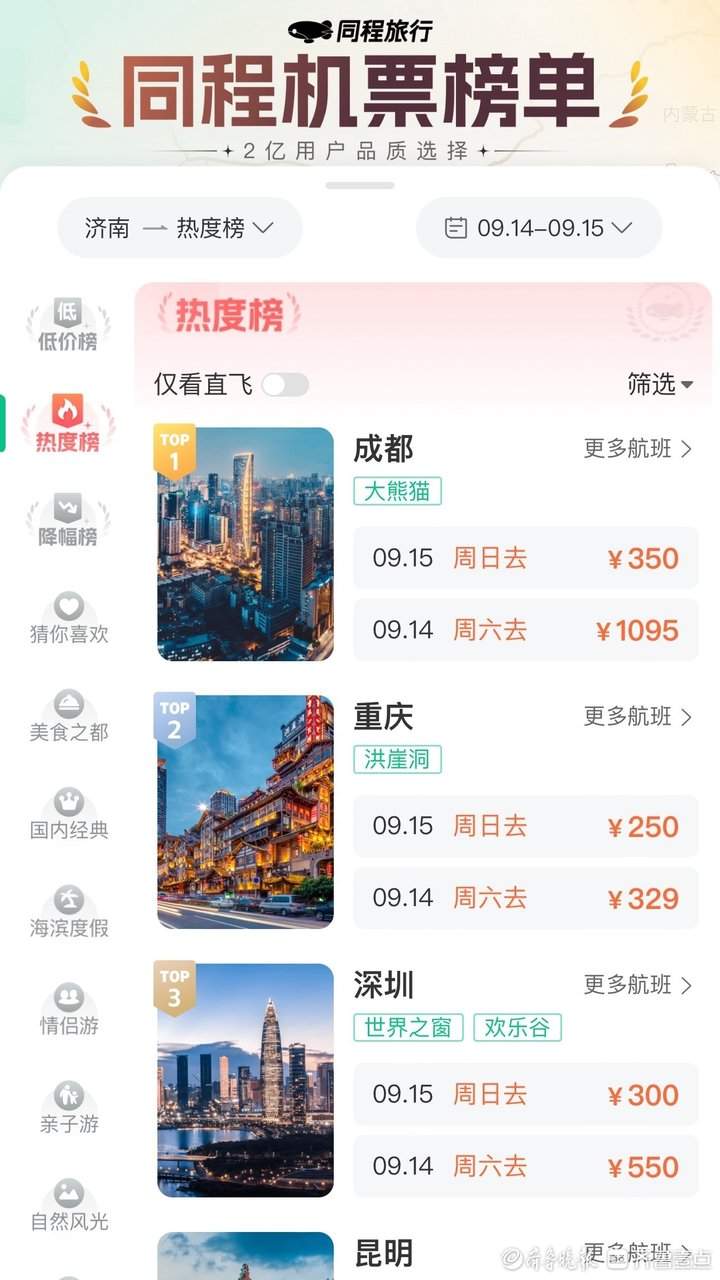Open the 猜你喜欢 category
This screenshot has height=1280, width=720.
[68, 619]
